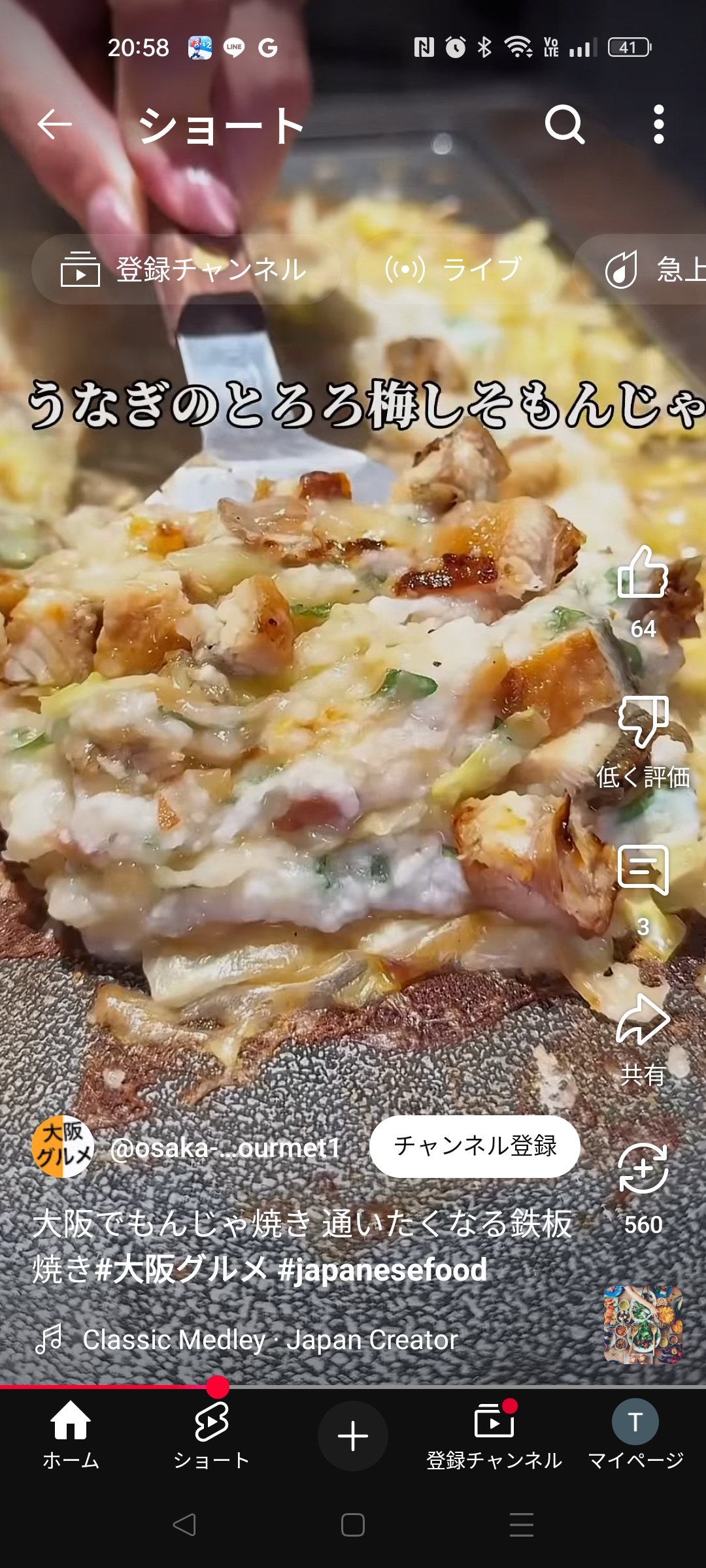Open the @osaka-...ourmet1 channel
Viewport: 706px width, 1568px height.
[x=226, y=1147]
